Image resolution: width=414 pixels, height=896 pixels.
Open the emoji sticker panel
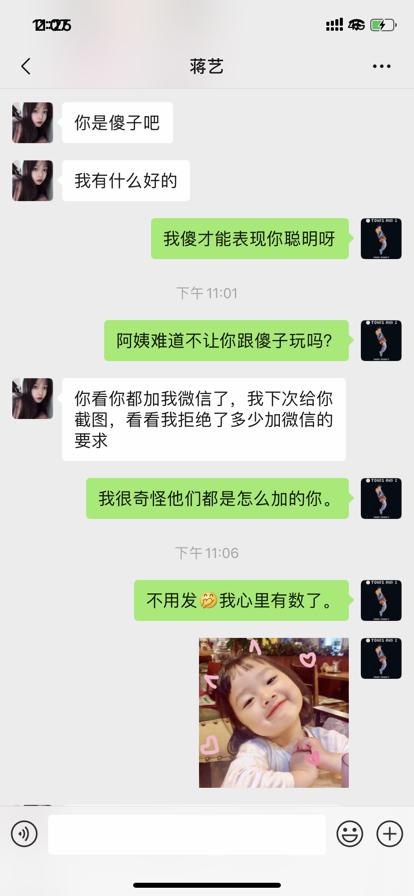point(349,834)
